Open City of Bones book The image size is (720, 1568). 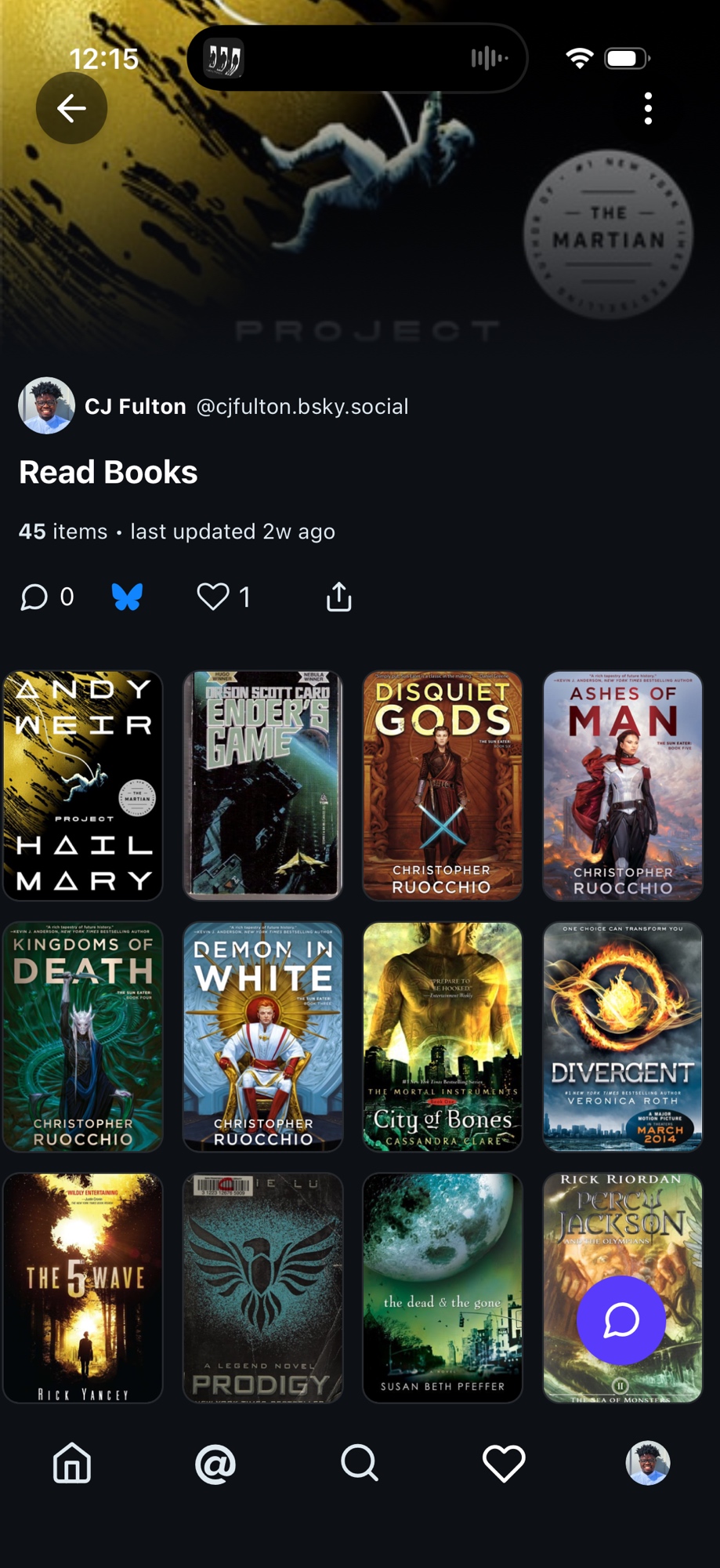443,1036
